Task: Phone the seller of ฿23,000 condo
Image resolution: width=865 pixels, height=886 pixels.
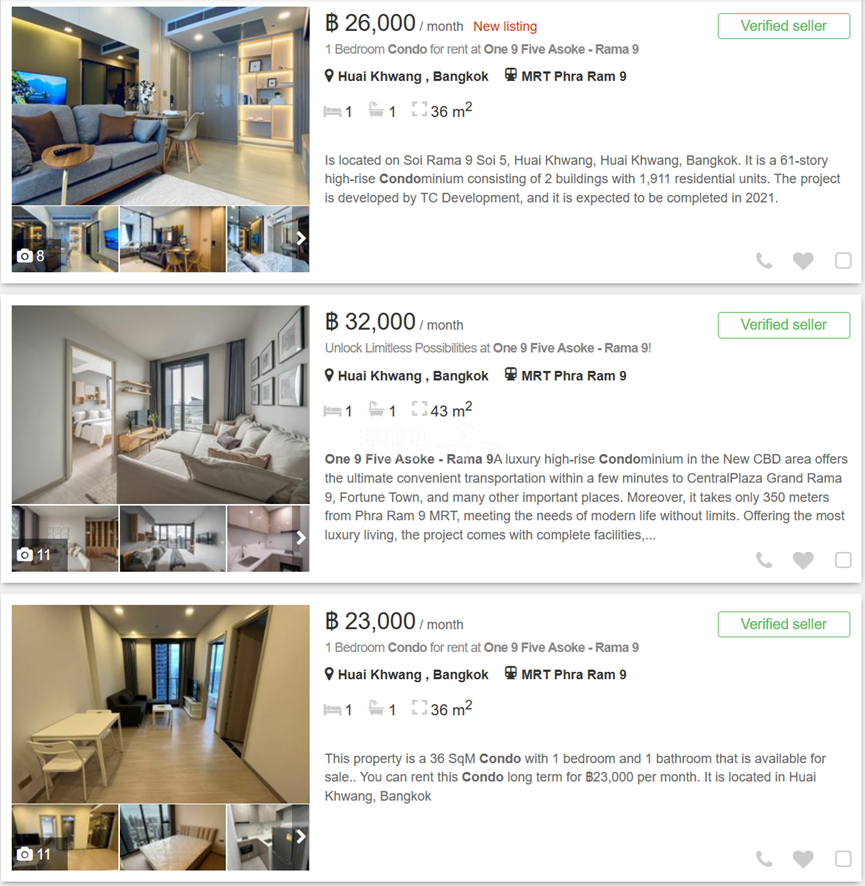Action: coord(764,859)
